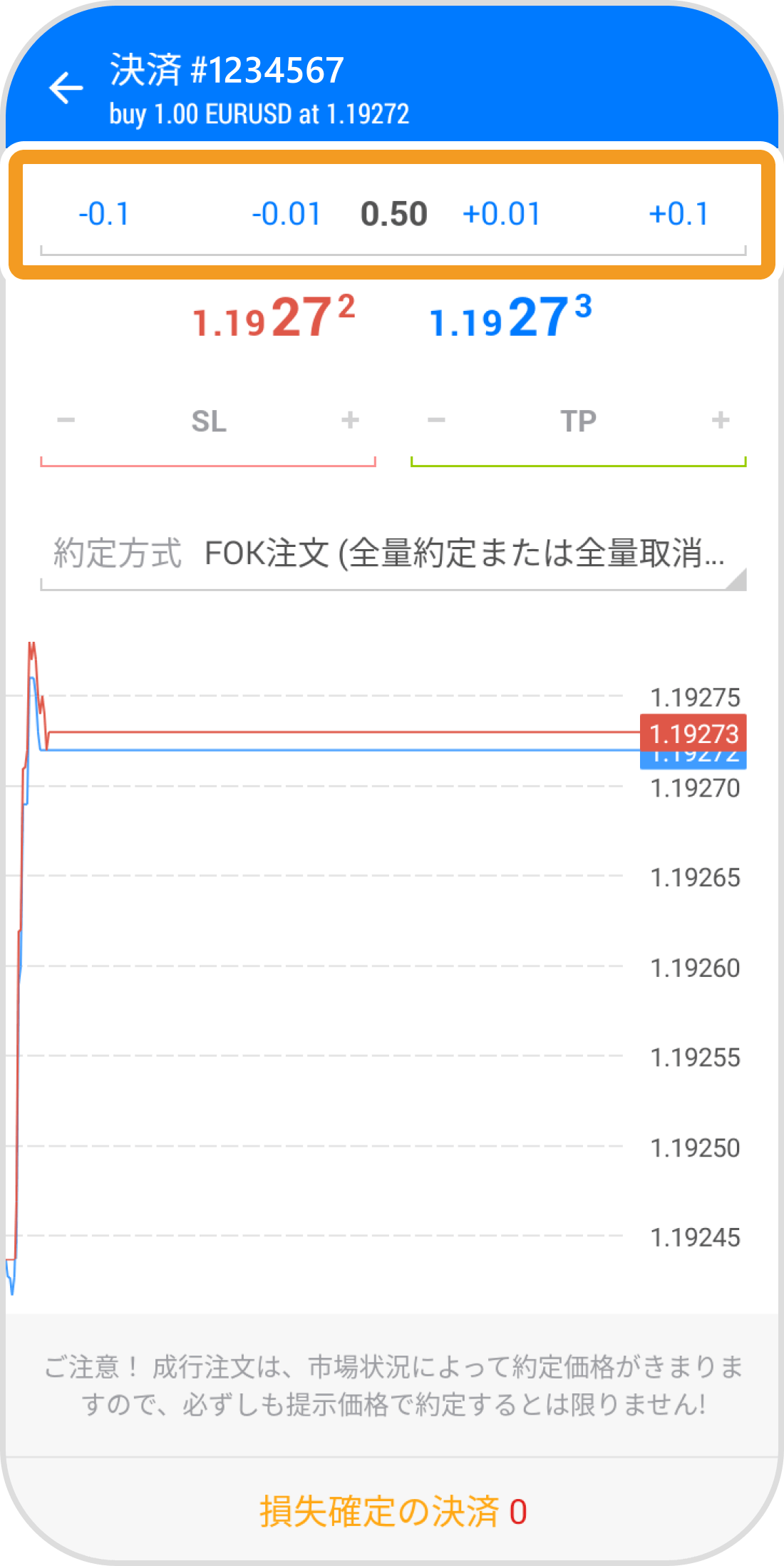Viewport: 784px width, 1566px height.
Task: Increase volume by 0.1 lots
Action: pos(679,213)
